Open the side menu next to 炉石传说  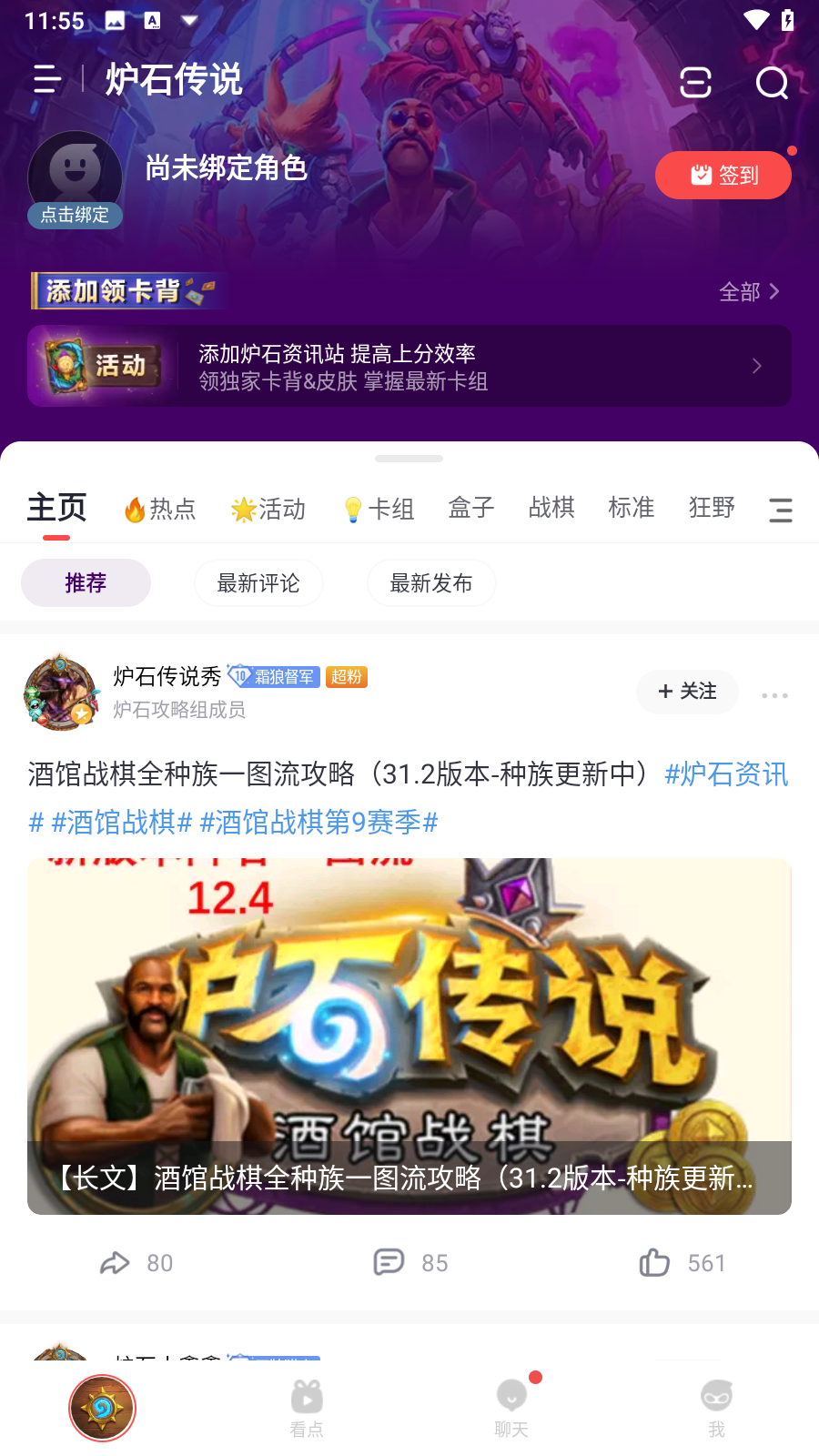click(x=46, y=80)
